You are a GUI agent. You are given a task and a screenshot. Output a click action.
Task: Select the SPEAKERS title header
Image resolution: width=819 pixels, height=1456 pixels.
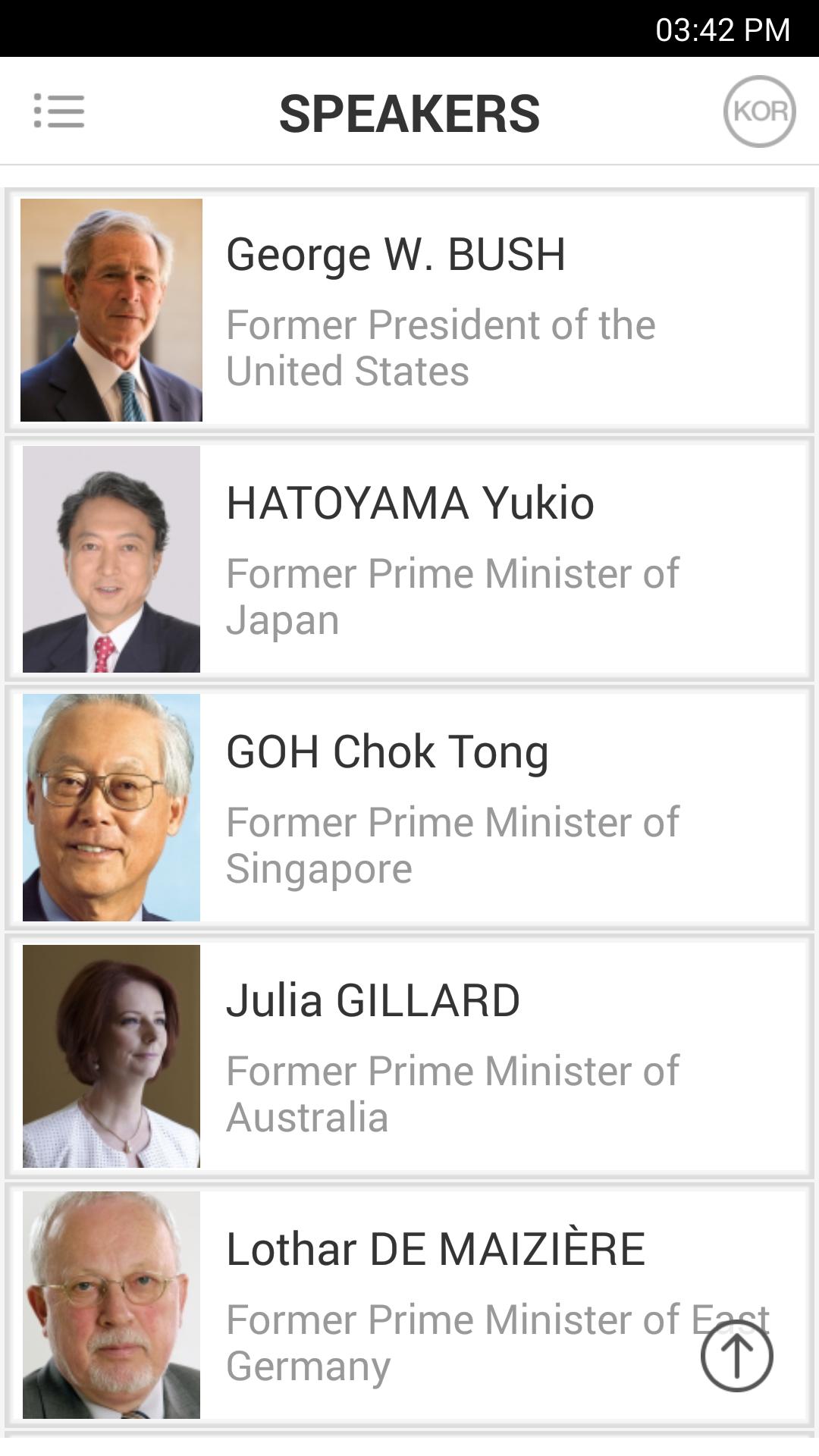pos(409,111)
